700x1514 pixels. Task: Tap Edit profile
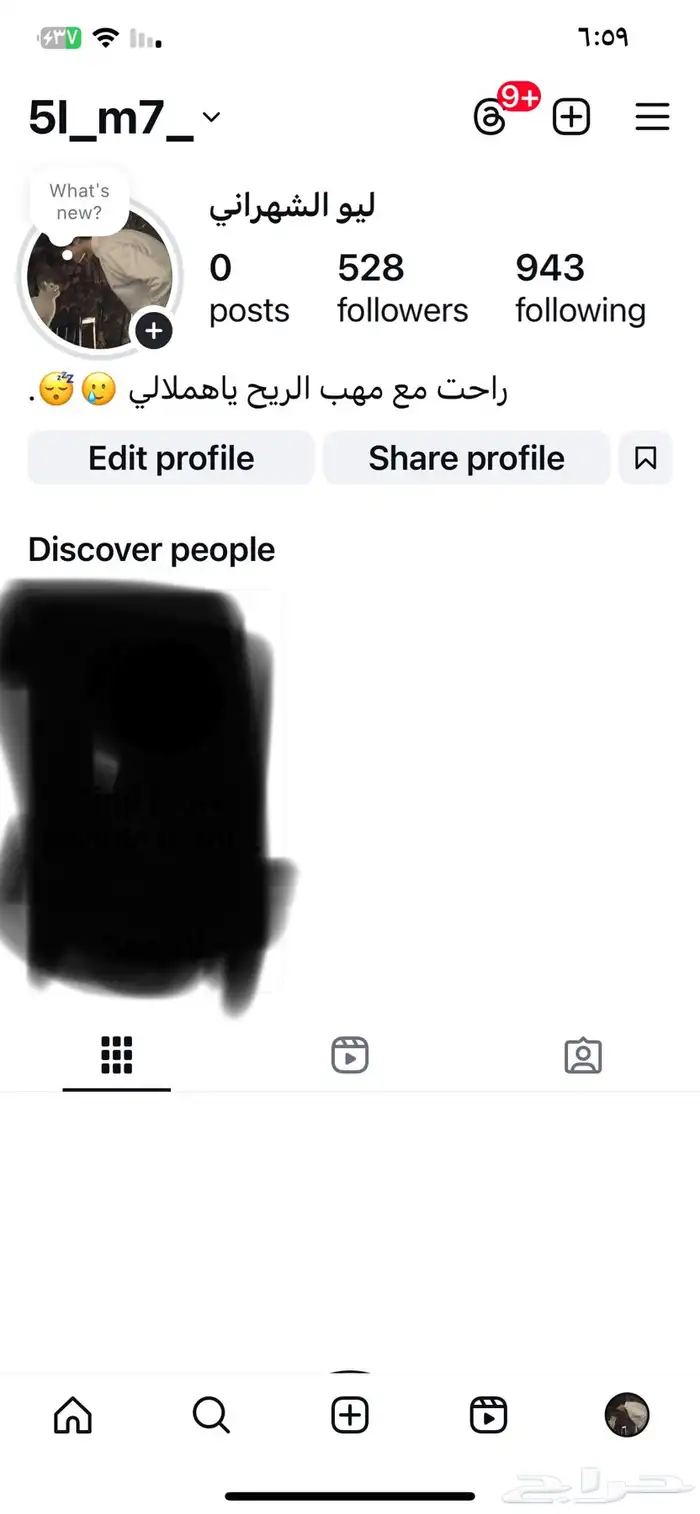pyautogui.click(x=171, y=458)
